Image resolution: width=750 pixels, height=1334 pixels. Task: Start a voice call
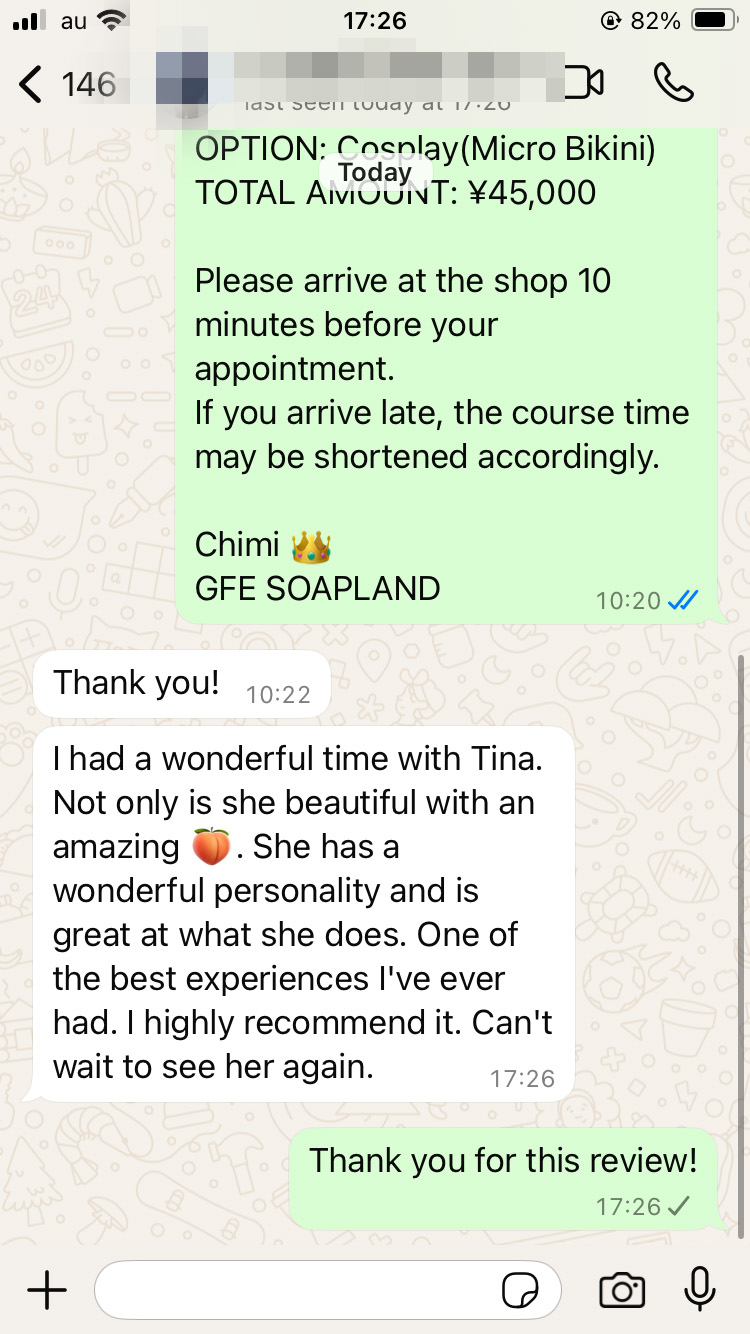pyautogui.click(x=673, y=83)
